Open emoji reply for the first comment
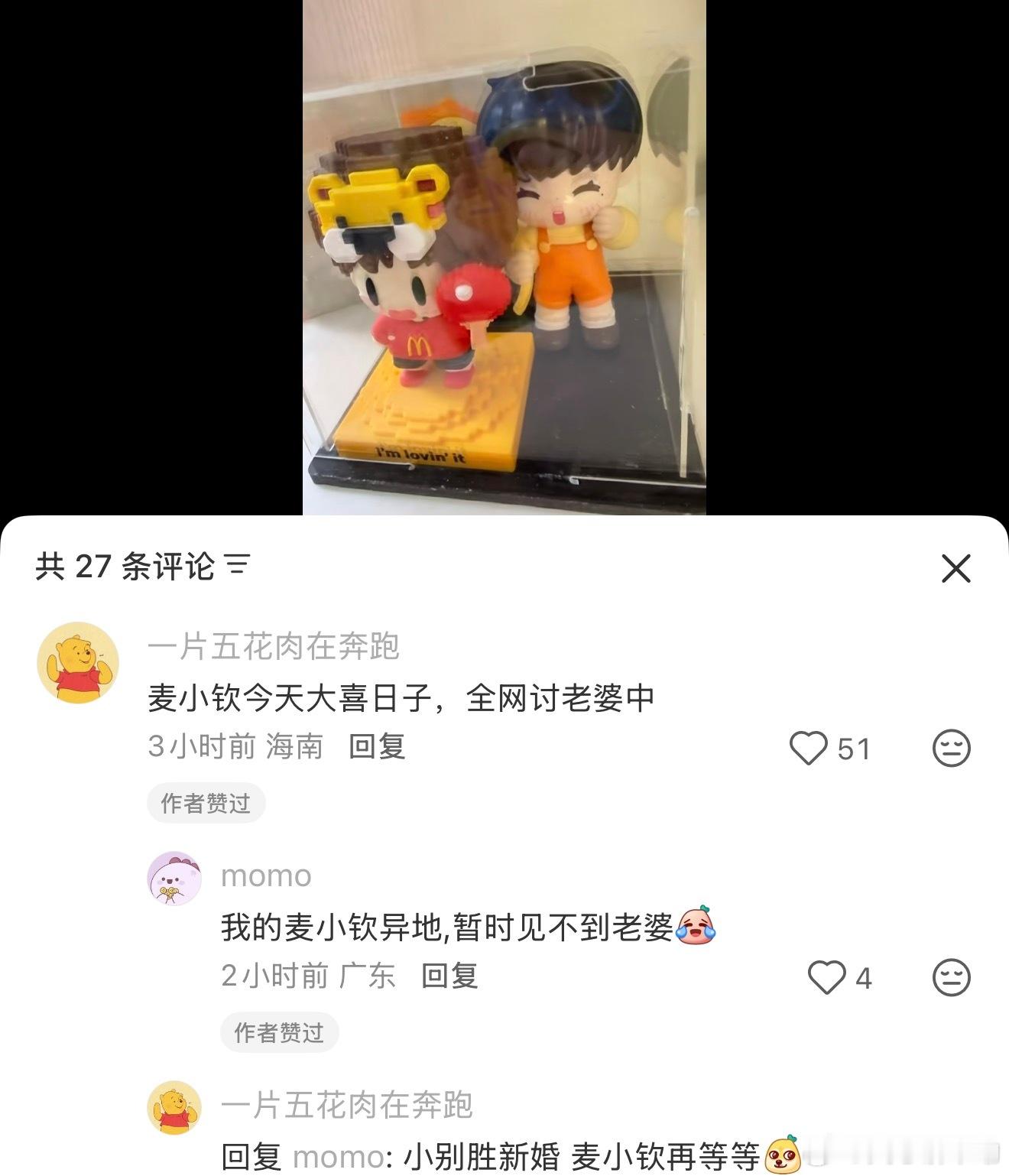 pos(950,748)
